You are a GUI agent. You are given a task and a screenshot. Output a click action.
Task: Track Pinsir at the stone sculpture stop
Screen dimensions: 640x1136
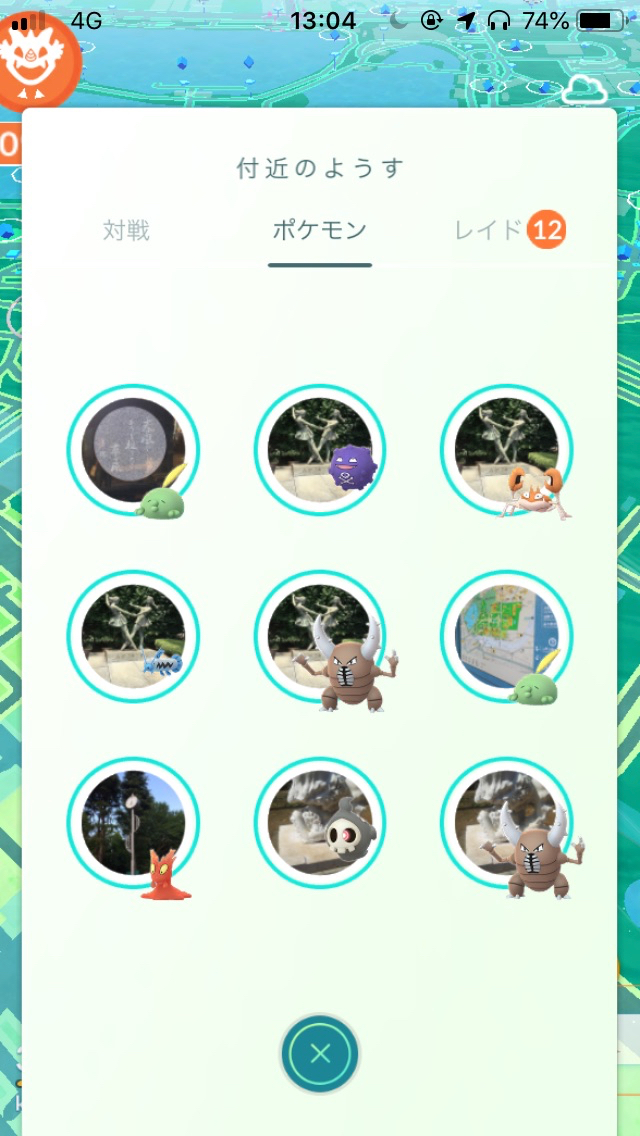pos(507,822)
